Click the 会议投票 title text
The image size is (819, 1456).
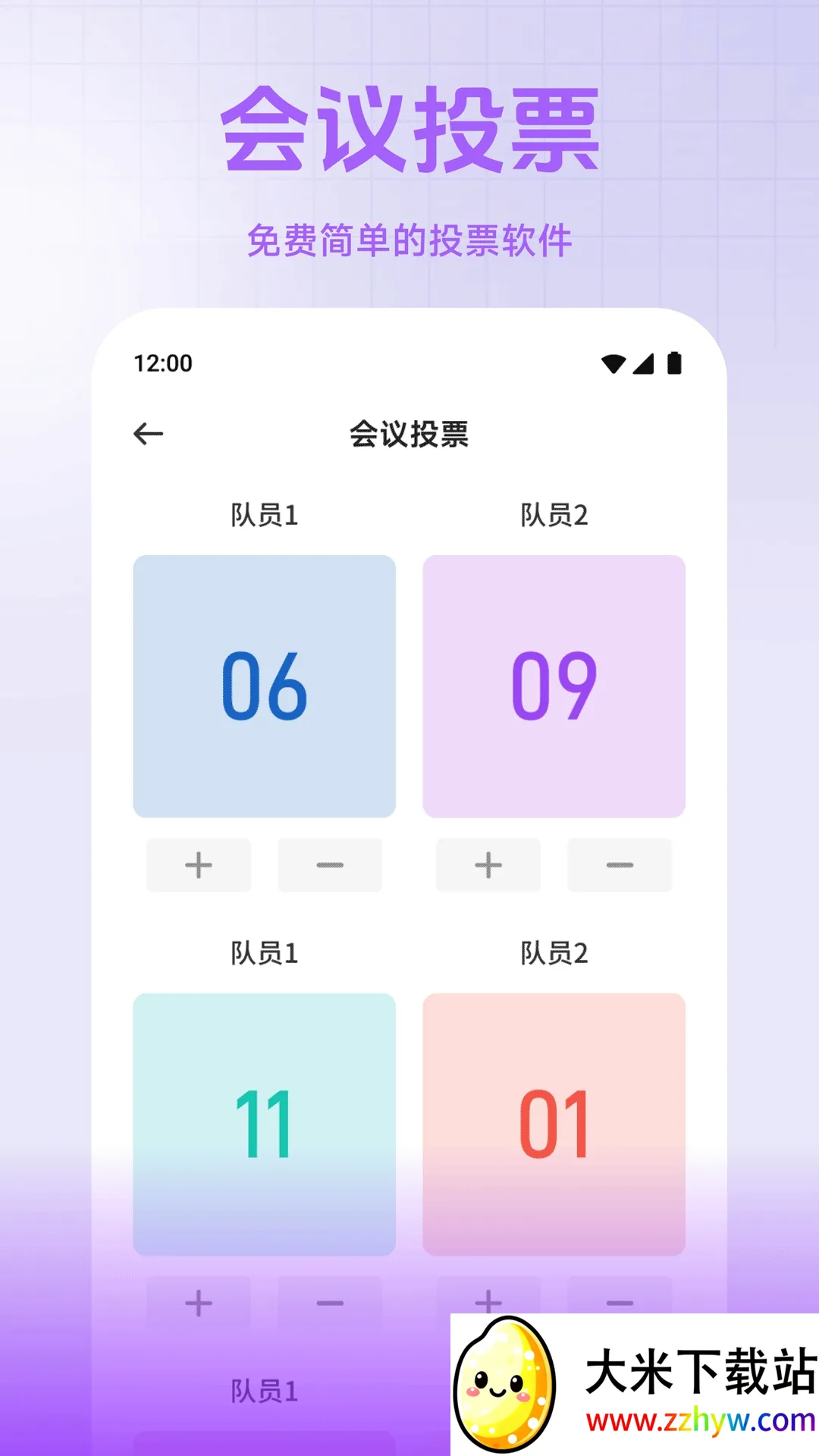tap(409, 432)
